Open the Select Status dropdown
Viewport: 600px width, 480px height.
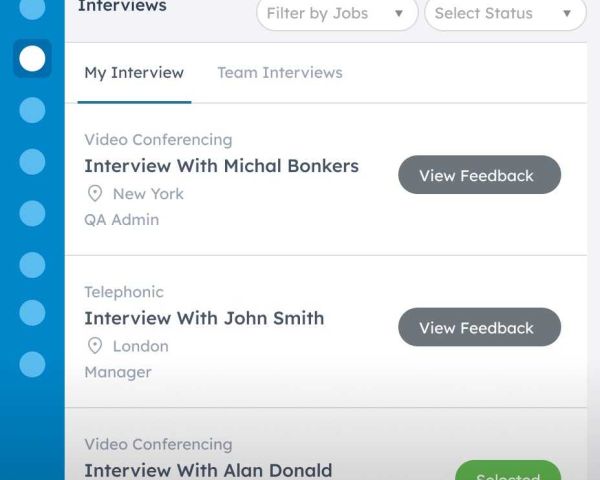tap(504, 14)
